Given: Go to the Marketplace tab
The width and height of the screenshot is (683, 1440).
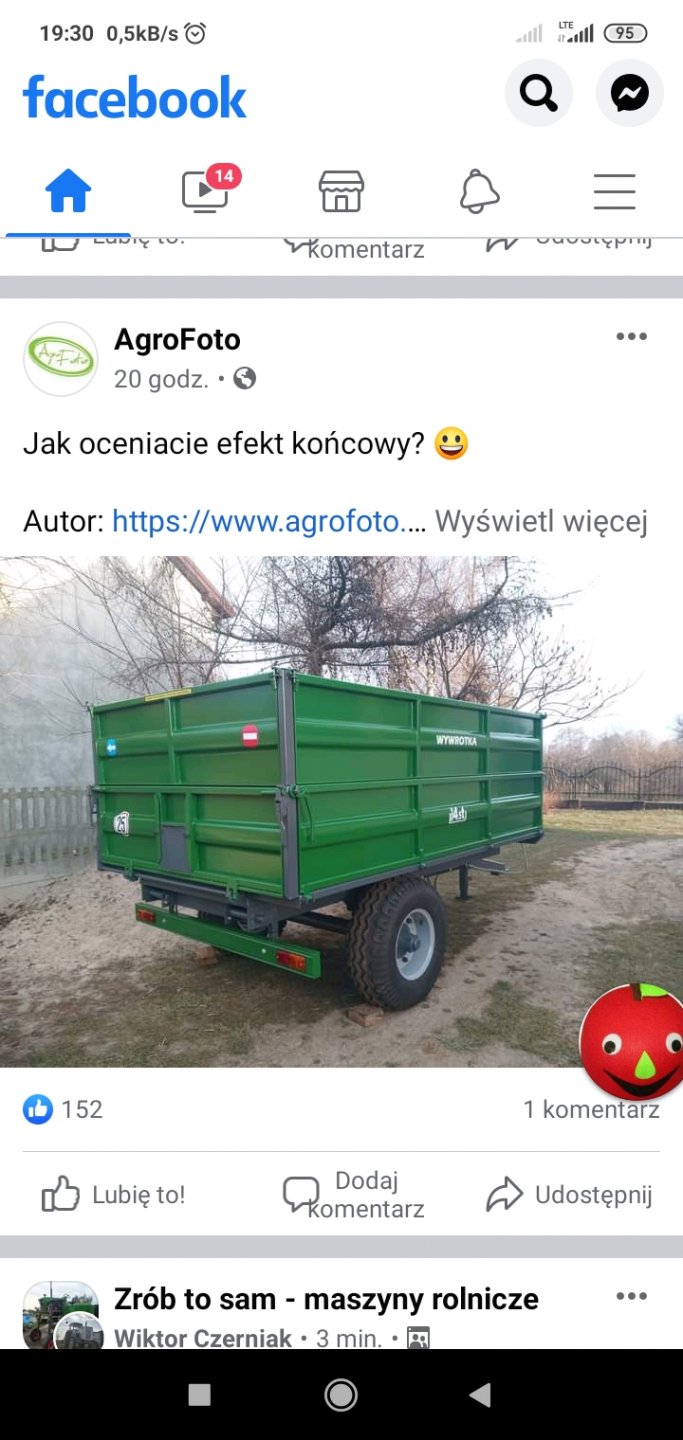Looking at the screenshot, I should [x=341, y=191].
